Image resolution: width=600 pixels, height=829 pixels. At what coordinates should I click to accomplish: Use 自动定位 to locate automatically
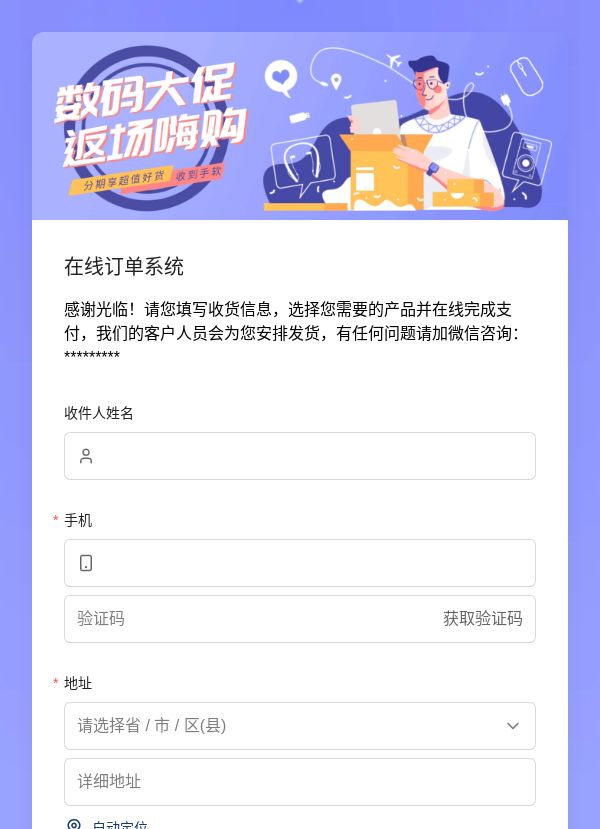click(108, 825)
